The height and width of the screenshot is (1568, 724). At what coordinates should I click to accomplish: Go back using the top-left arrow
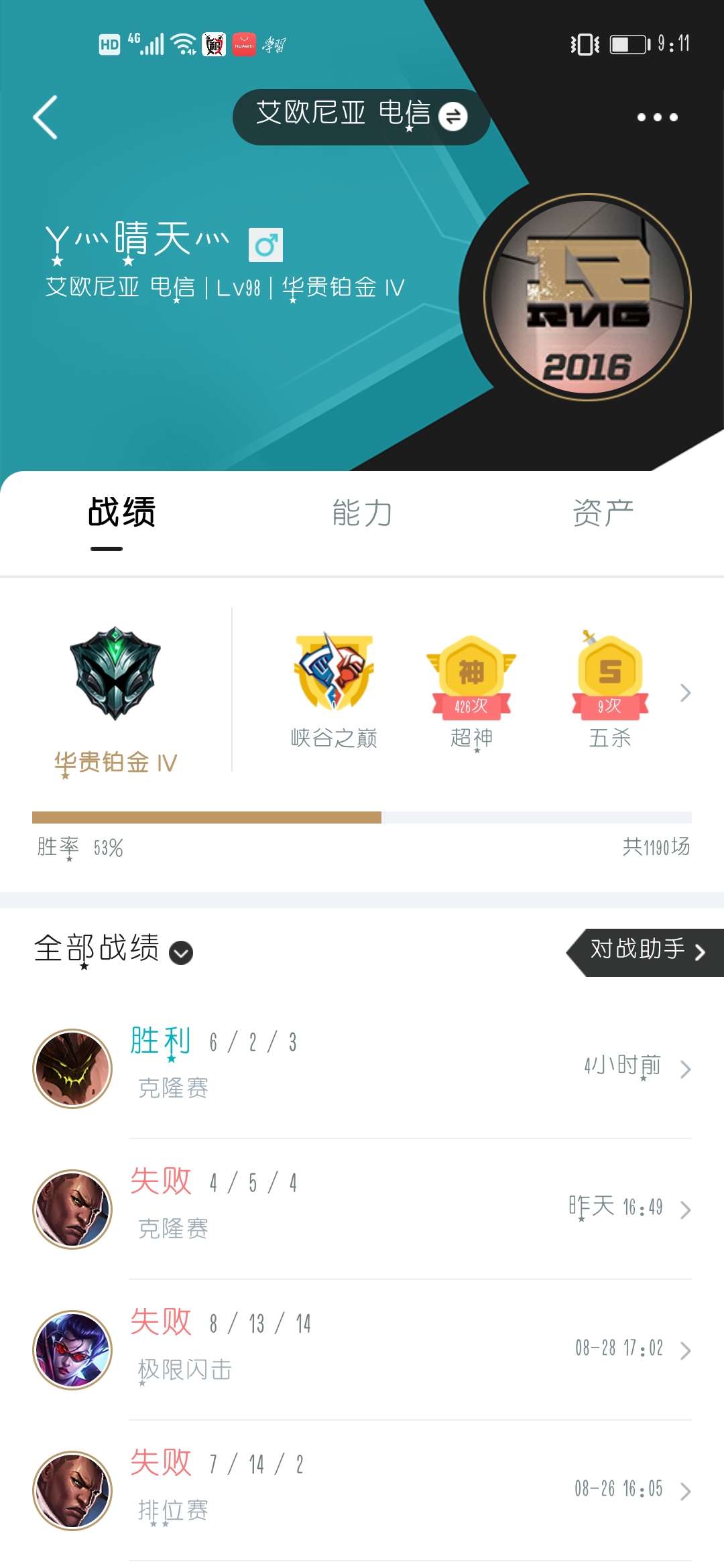(46, 117)
